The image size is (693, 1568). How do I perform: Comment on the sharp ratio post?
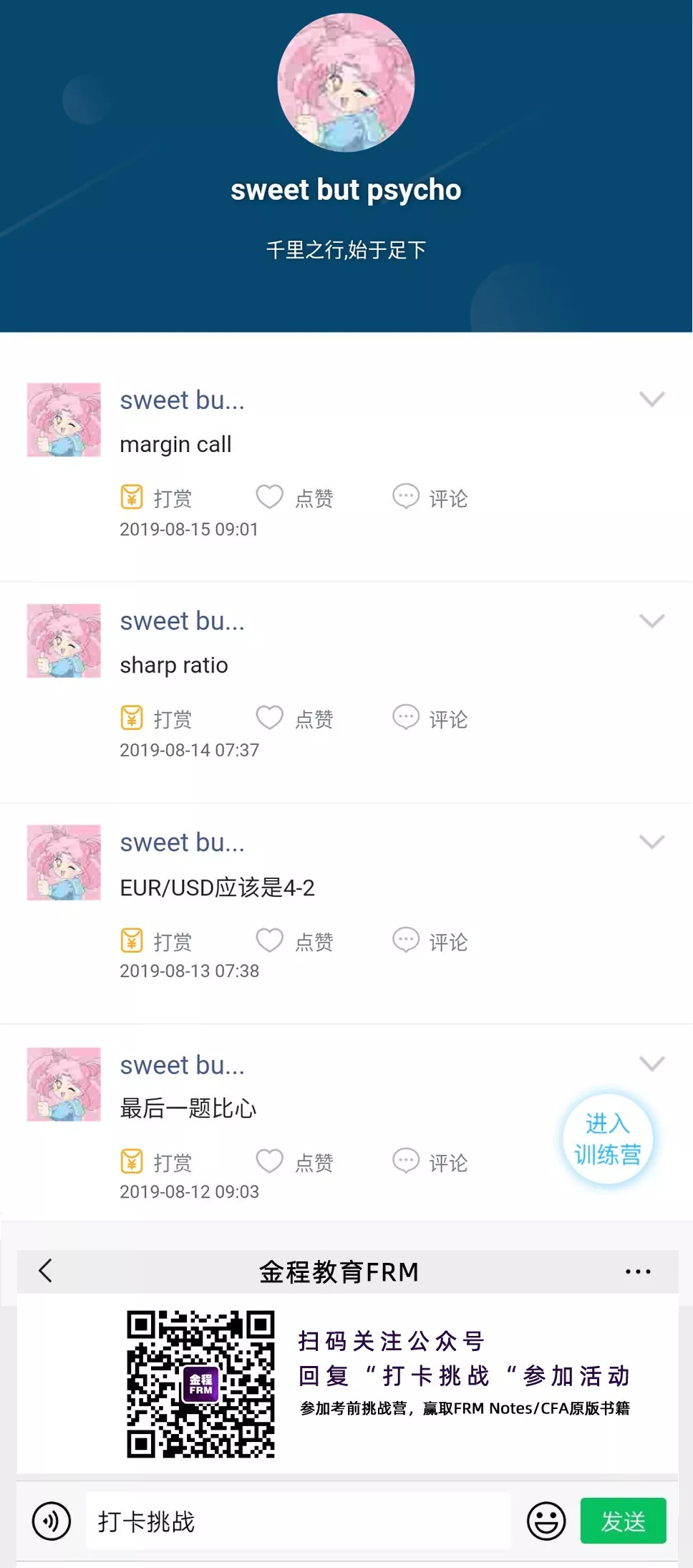tap(430, 718)
